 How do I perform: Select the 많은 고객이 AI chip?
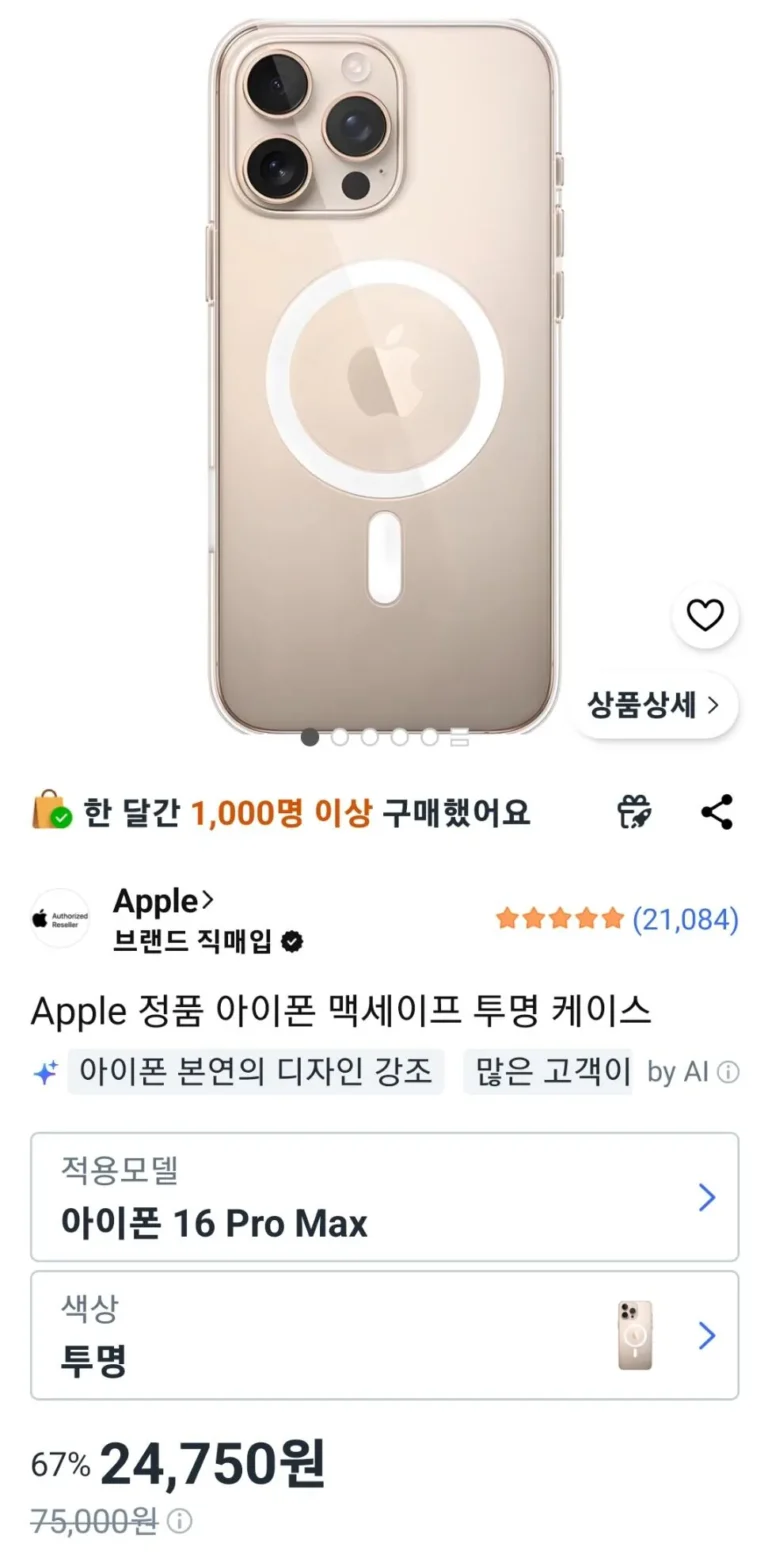coord(548,1072)
